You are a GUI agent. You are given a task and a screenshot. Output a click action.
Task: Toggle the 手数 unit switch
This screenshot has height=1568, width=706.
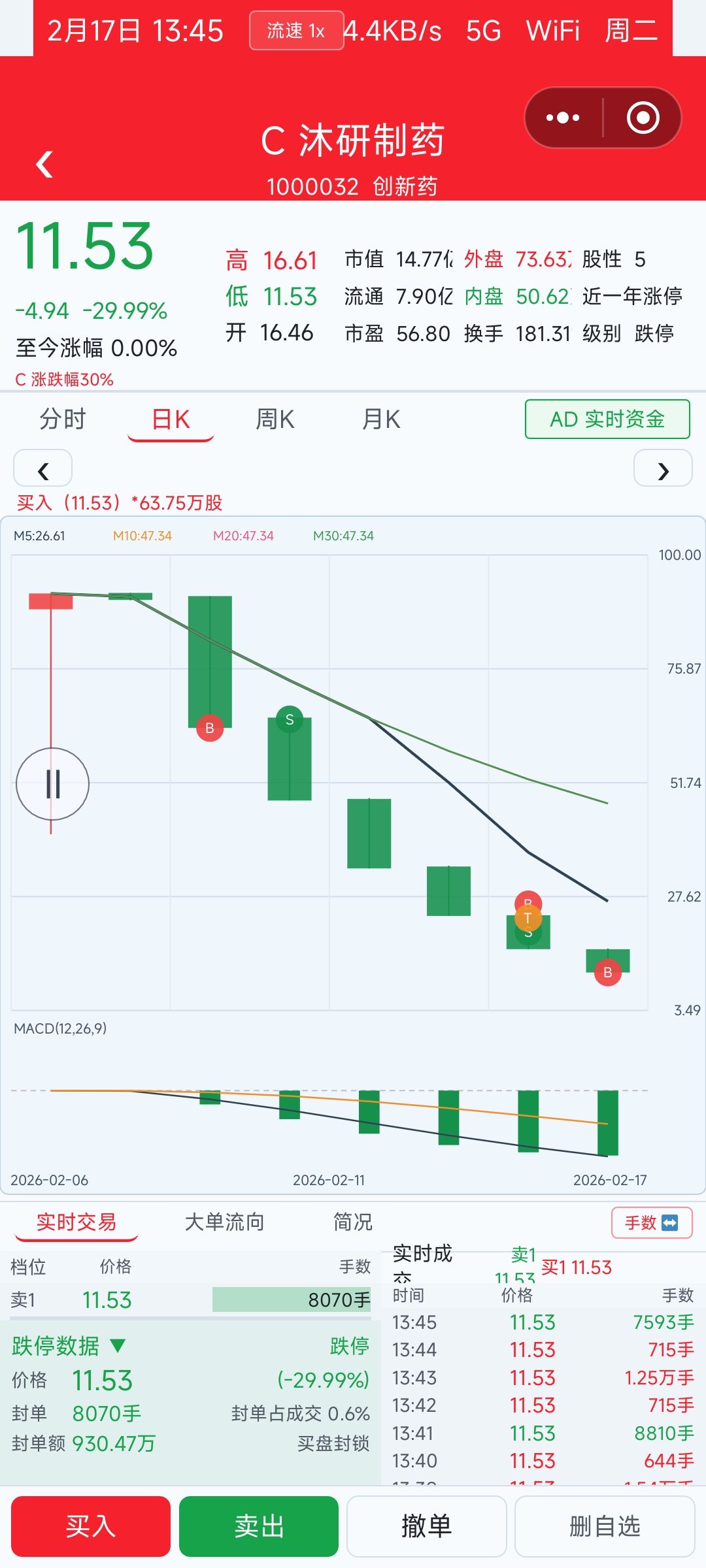[652, 1222]
